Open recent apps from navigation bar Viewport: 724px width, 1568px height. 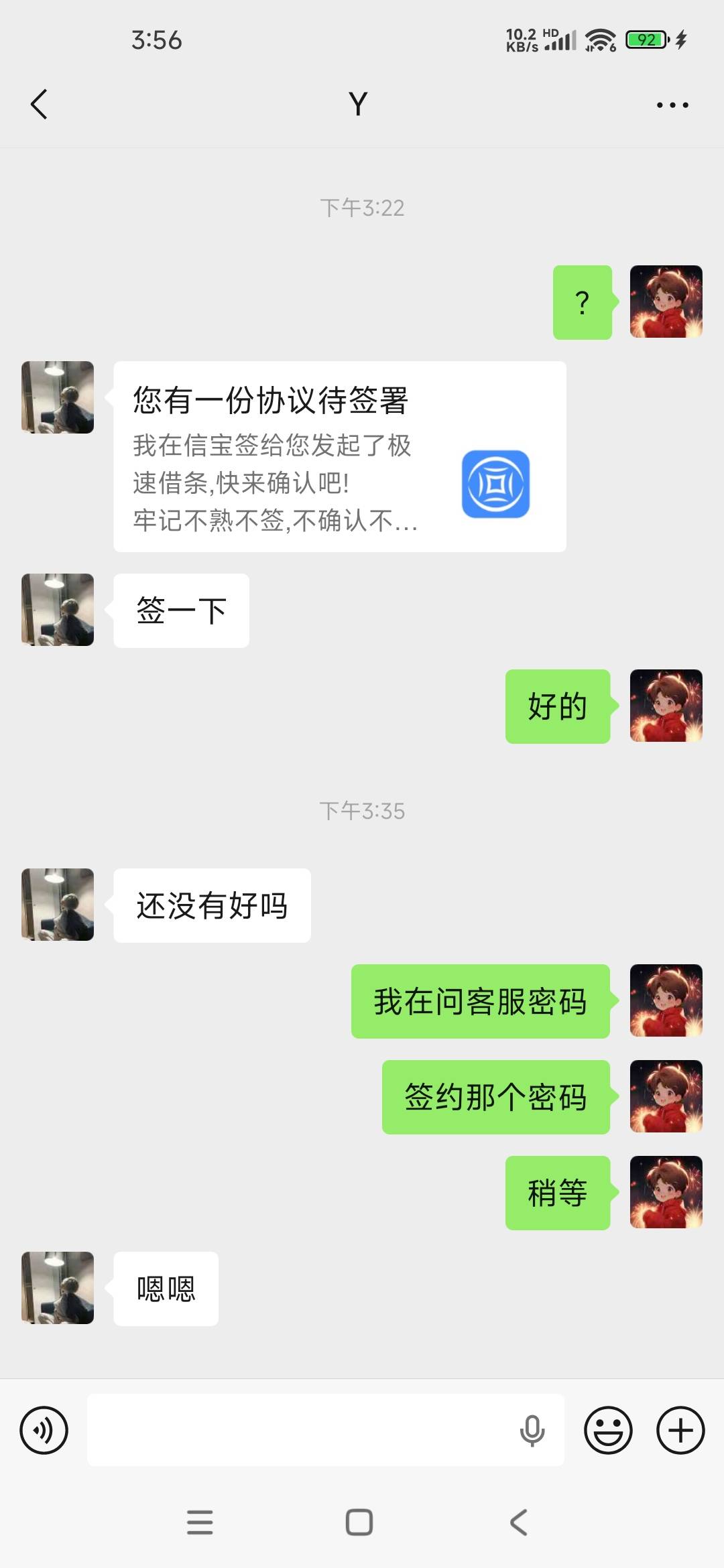click(200, 1522)
